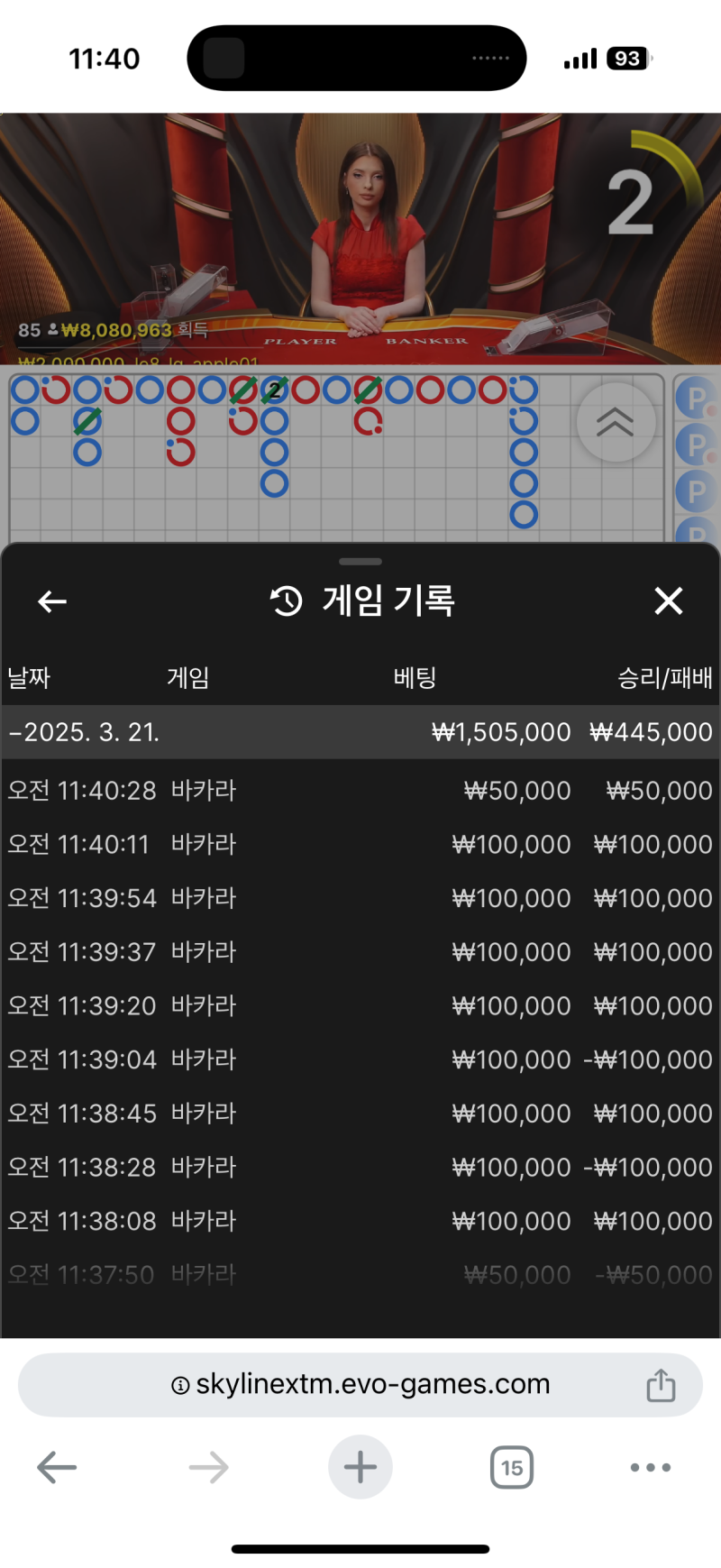
Task: Open the 오전 11:39:20 바카라 record
Action: click(x=360, y=1006)
